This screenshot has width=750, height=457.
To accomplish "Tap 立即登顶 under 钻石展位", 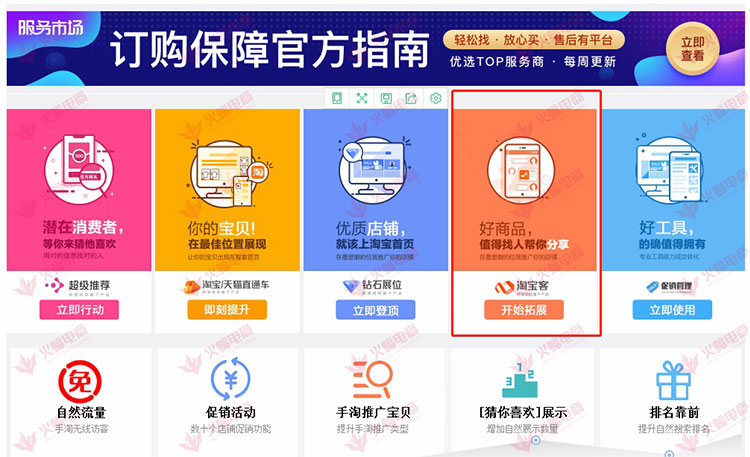I will pos(374,310).
